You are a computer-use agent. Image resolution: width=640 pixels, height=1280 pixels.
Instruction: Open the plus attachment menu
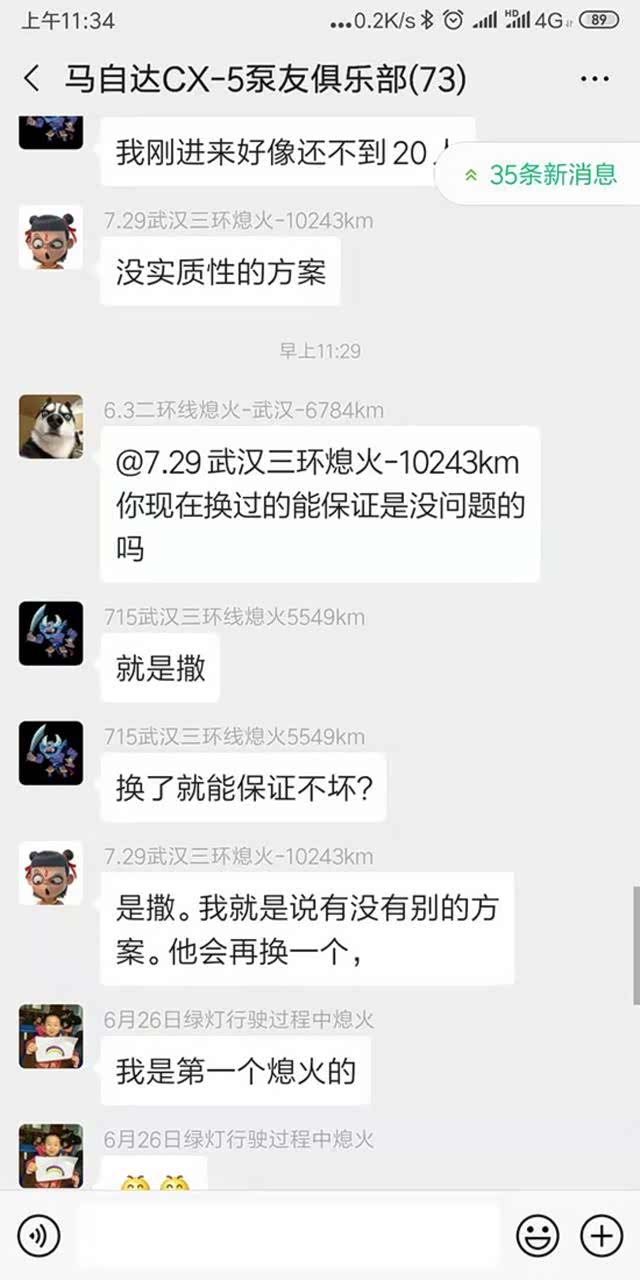(x=601, y=1237)
